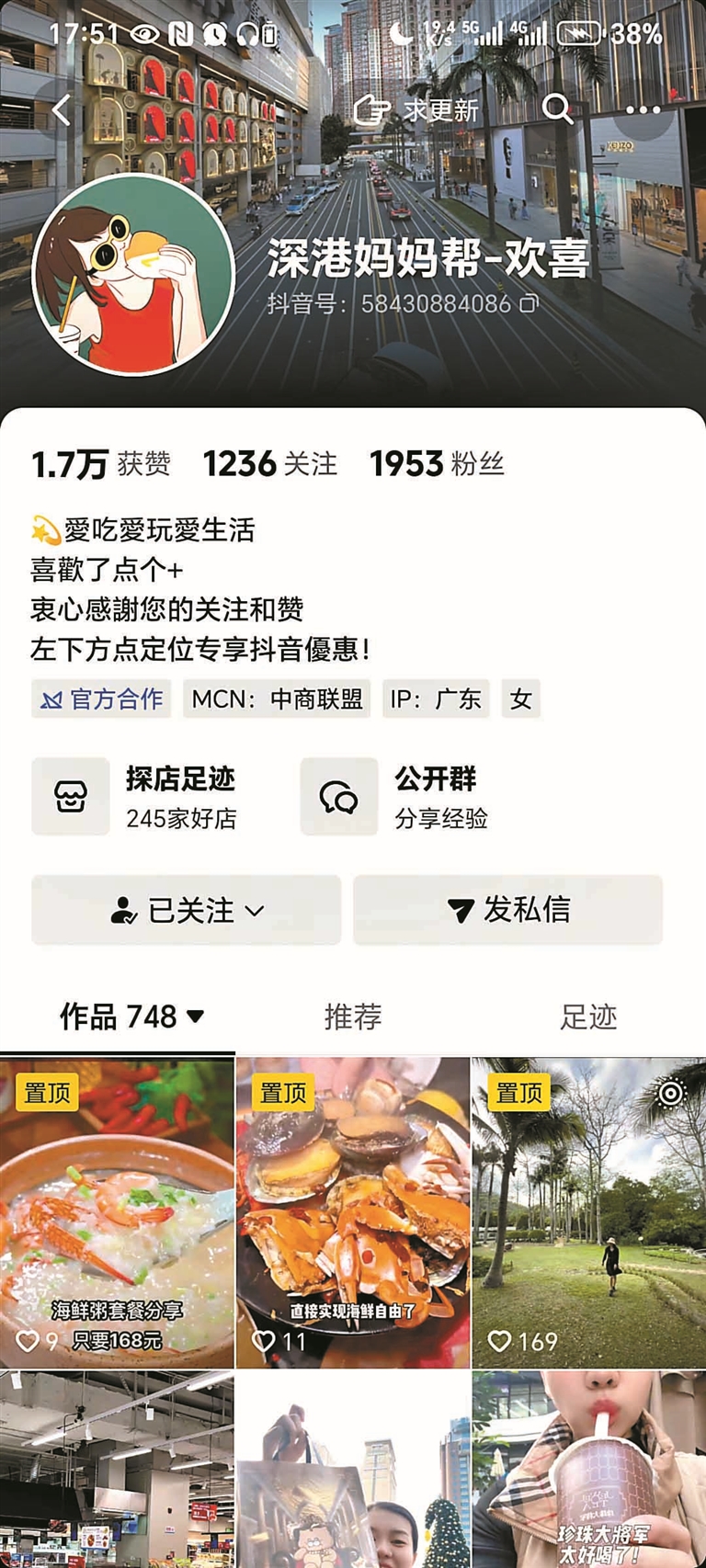Viewport: 706px width, 1568px height.
Task: Copy the 抖音号 with the copy icon
Action: coord(529,303)
